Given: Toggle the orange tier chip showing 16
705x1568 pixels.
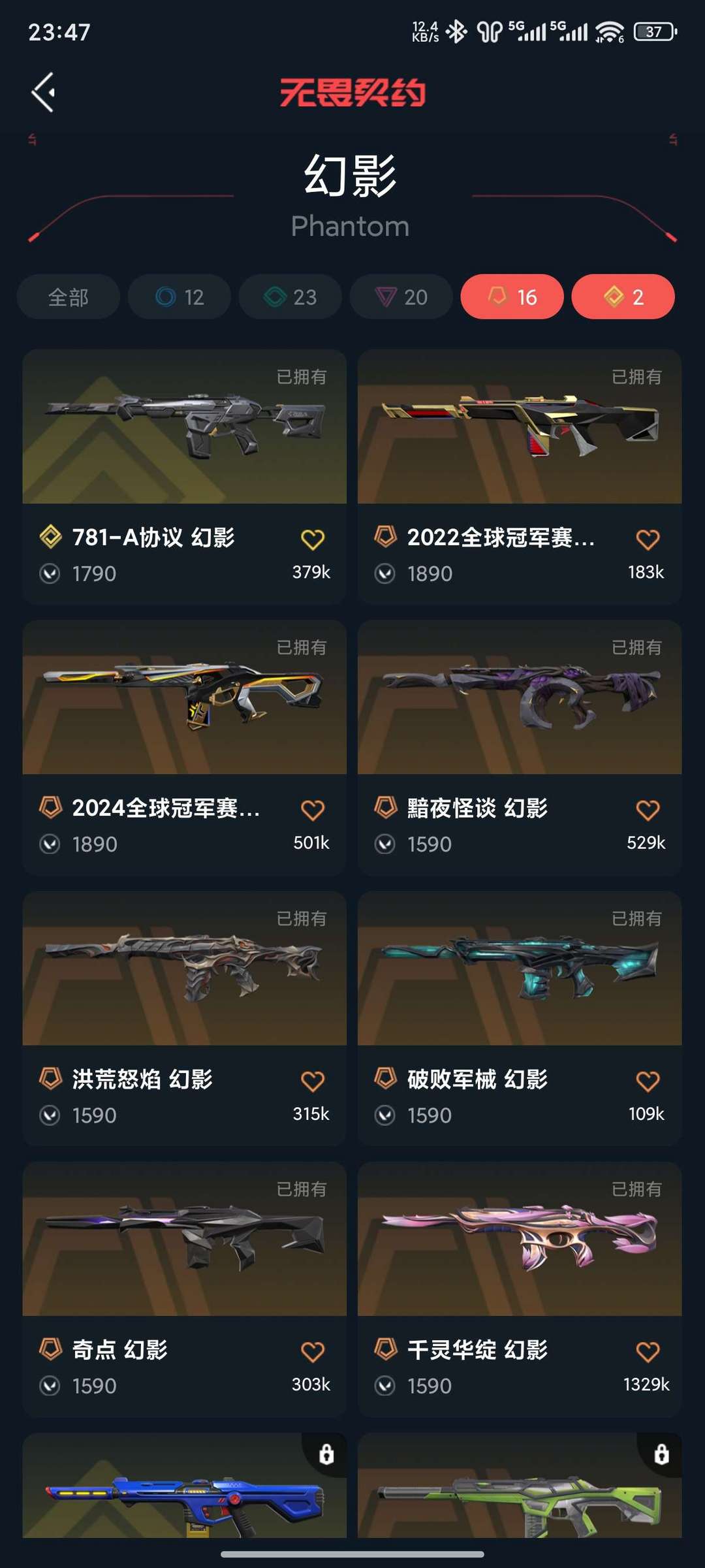Looking at the screenshot, I should [512, 297].
